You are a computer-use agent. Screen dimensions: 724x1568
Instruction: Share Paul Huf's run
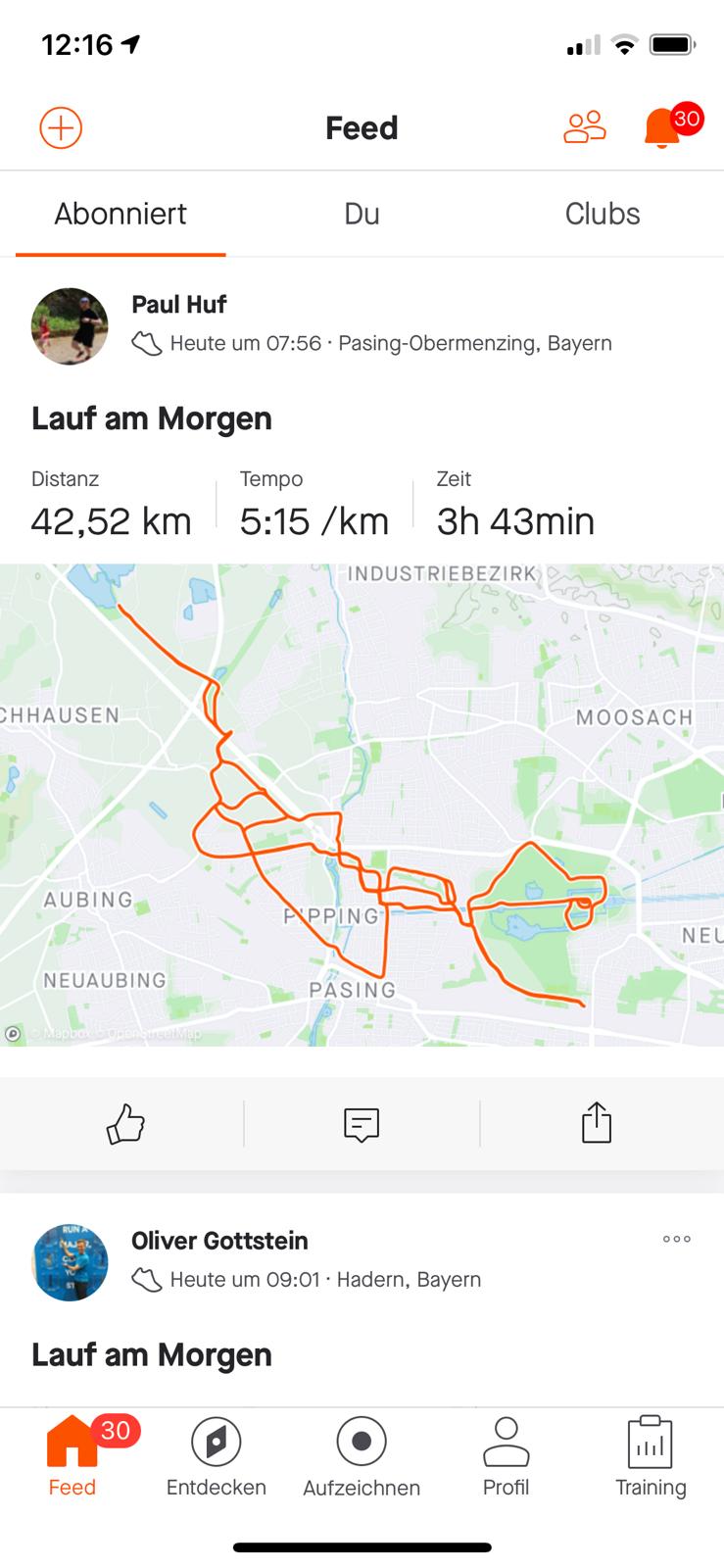(597, 1123)
